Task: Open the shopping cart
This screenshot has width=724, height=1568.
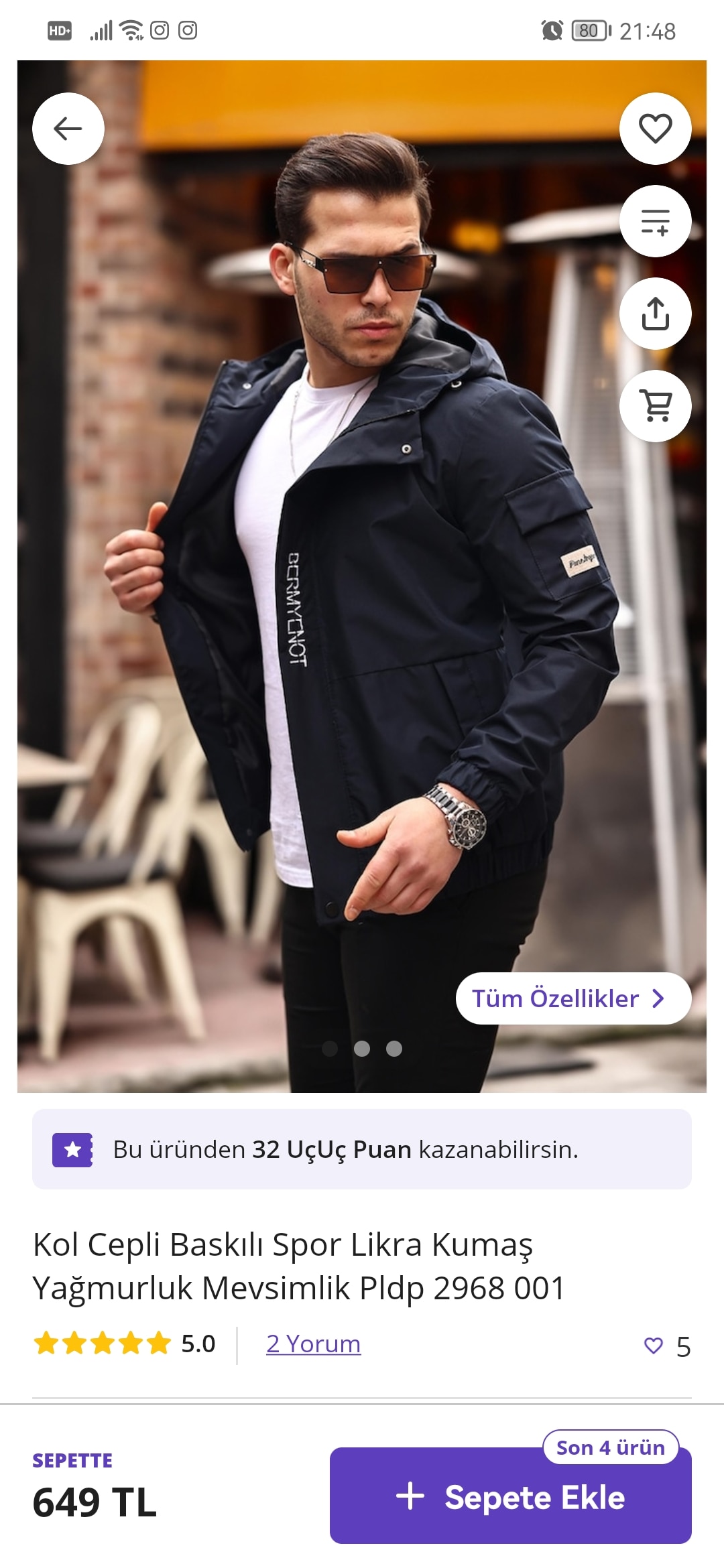Action: (655, 406)
